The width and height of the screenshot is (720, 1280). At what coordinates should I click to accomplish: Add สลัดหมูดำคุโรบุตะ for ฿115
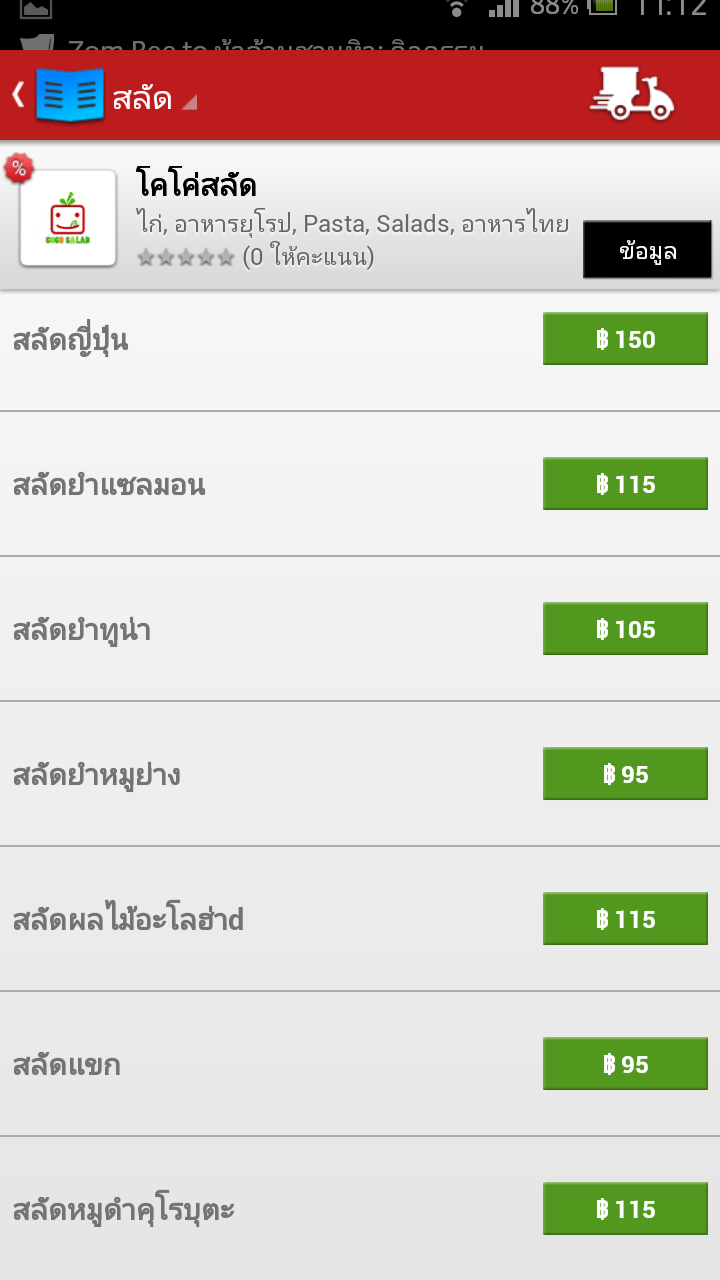pos(625,1209)
